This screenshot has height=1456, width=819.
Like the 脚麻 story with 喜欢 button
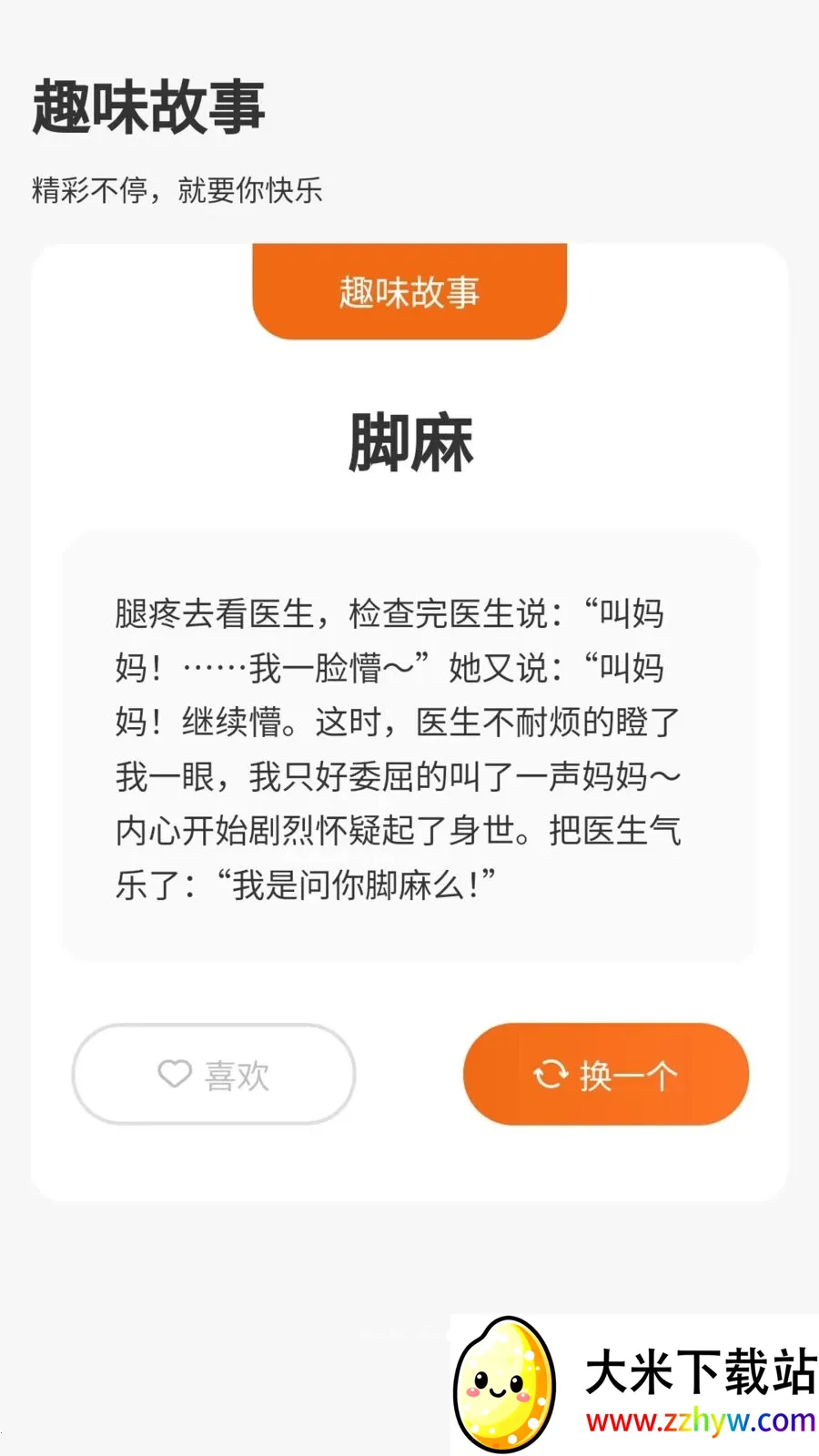(214, 1075)
